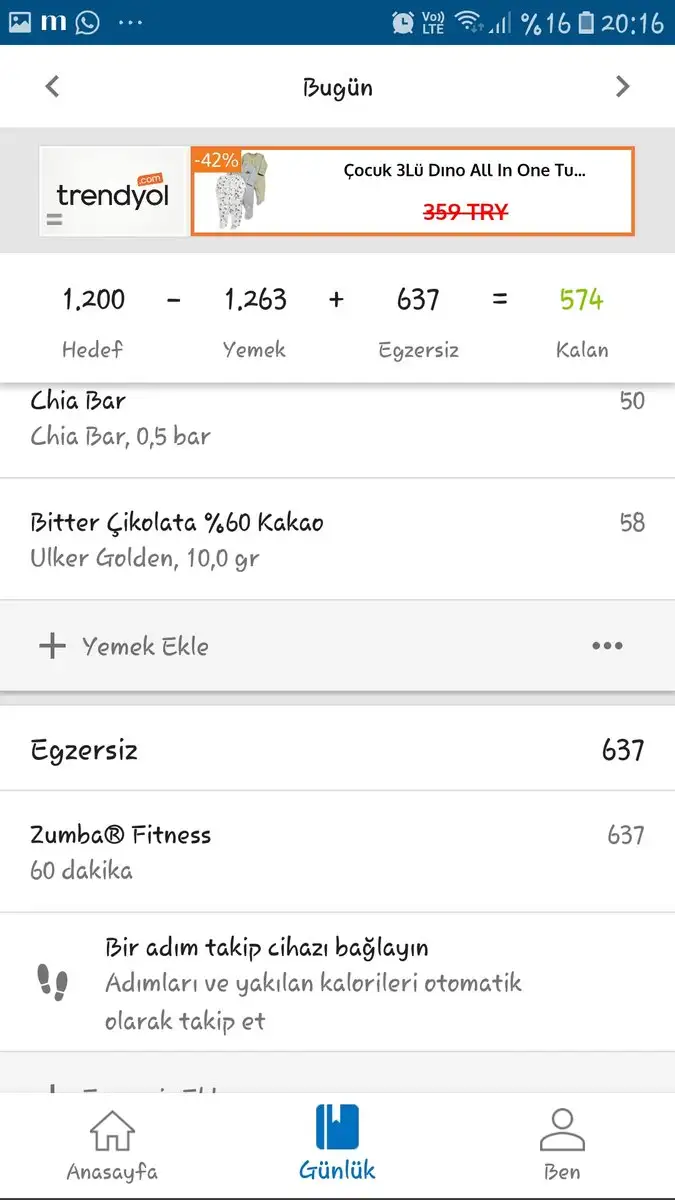Open the Chia Bar food entry

pyautogui.click(x=337, y=418)
